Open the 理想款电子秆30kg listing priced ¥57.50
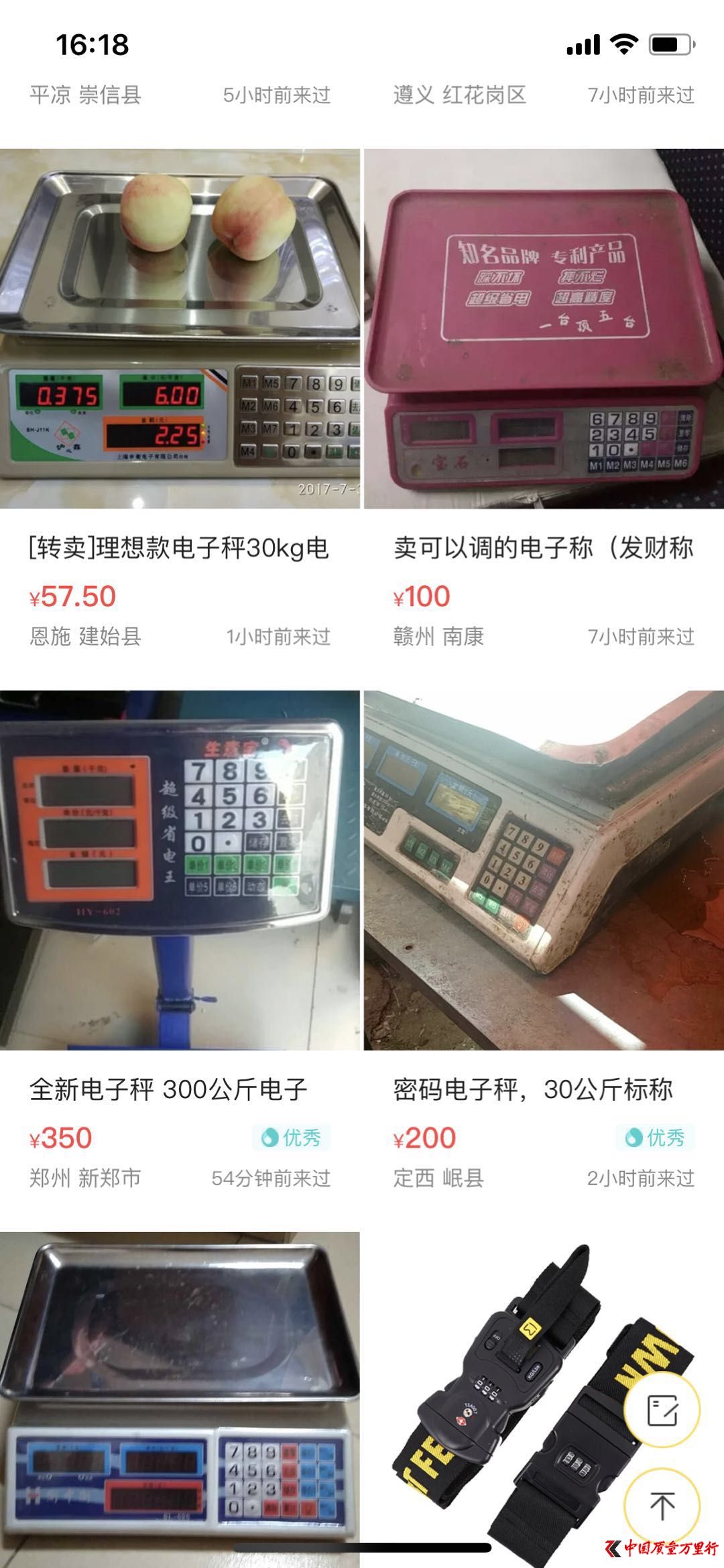The image size is (724, 1568). click(x=180, y=328)
